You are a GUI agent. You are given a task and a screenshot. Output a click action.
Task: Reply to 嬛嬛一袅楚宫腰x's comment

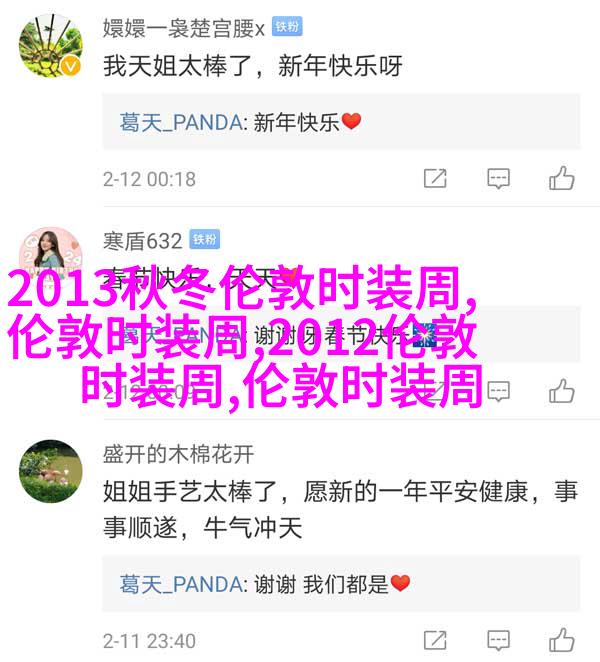coord(499,179)
